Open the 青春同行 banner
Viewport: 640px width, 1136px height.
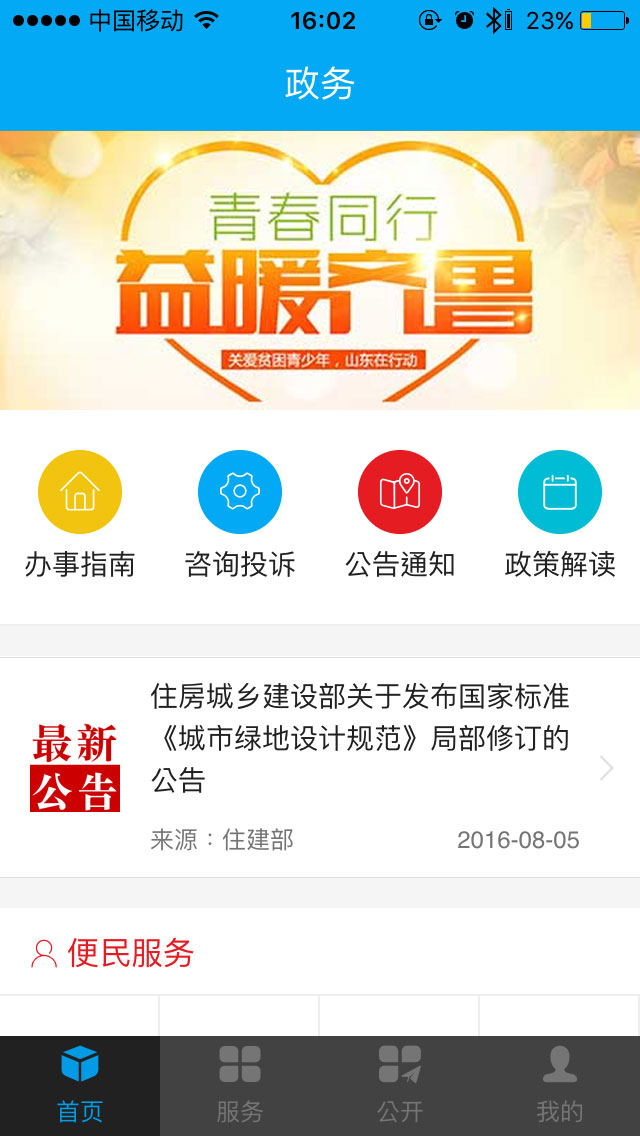[320, 270]
